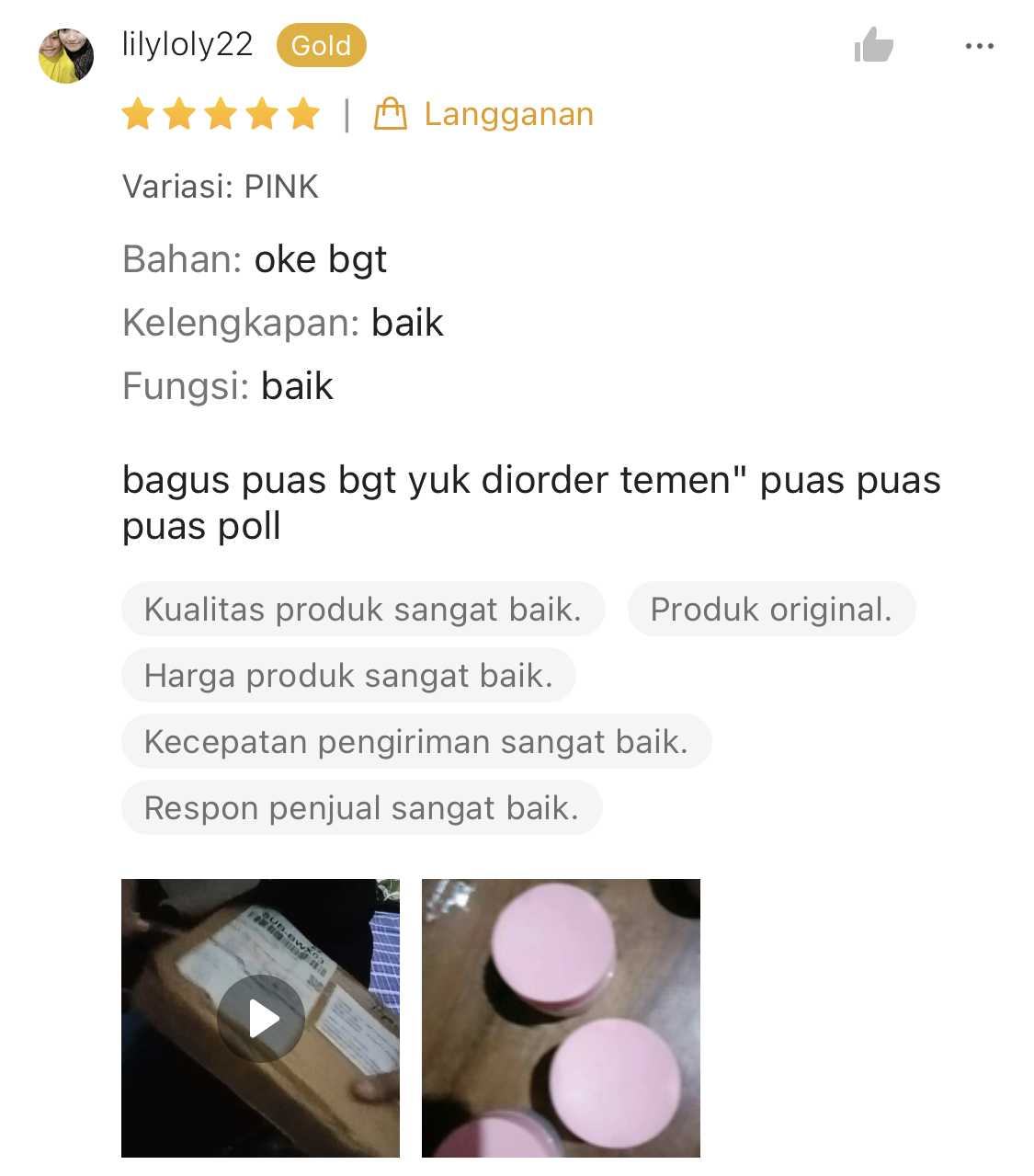The height and width of the screenshot is (1176, 1034).
Task: Open the three-dot overflow menu
Action: click(979, 46)
